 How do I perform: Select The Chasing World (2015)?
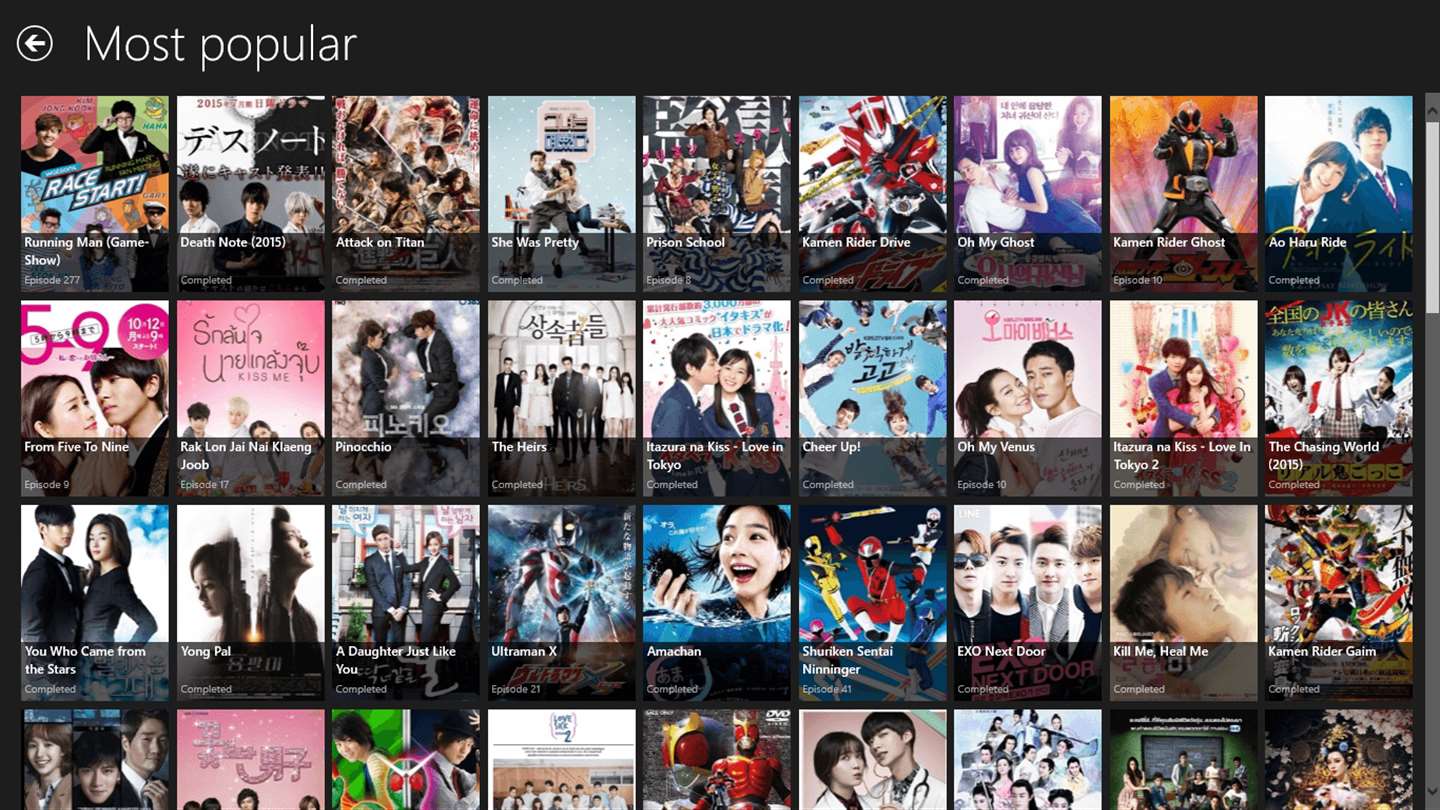1339,398
